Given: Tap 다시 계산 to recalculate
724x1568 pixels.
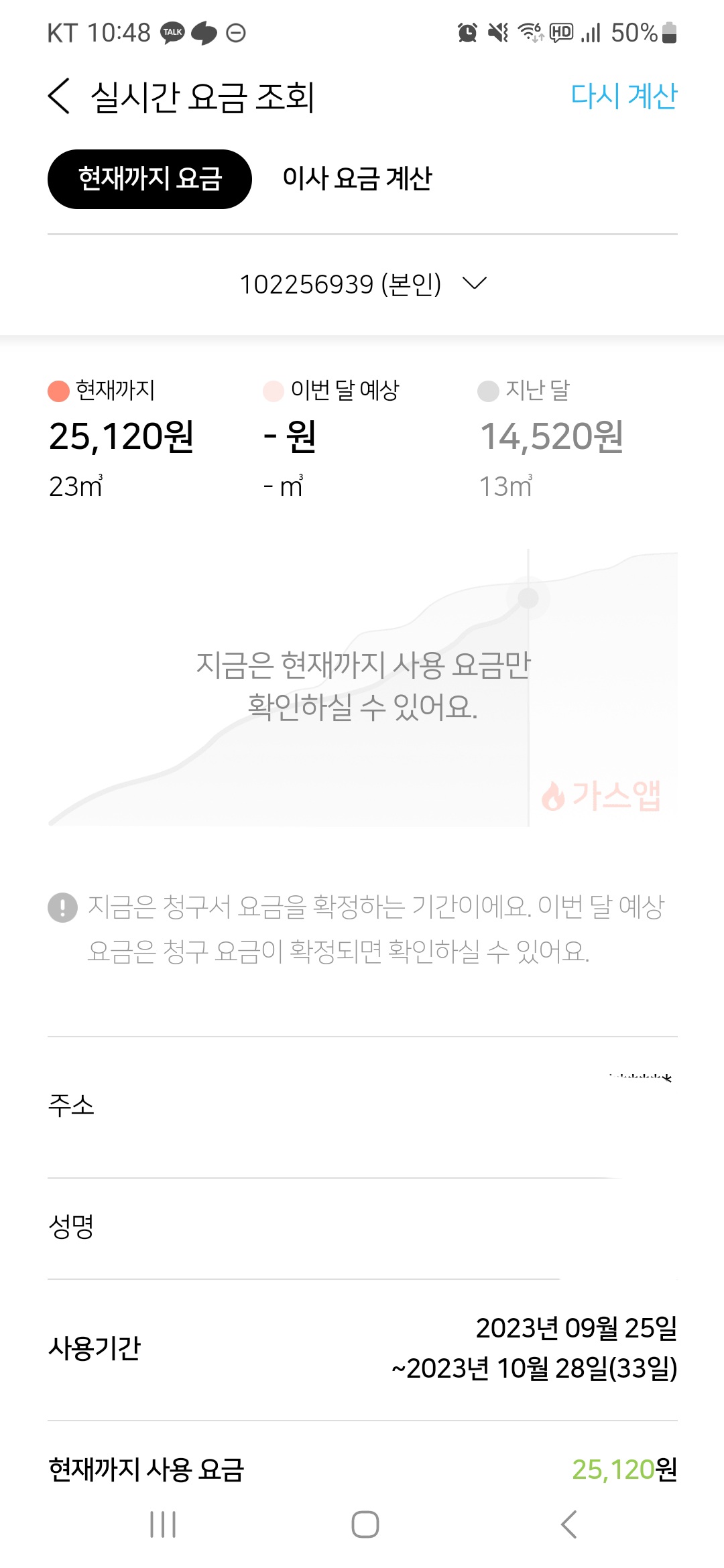Looking at the screenshot, I should (623, 96).
